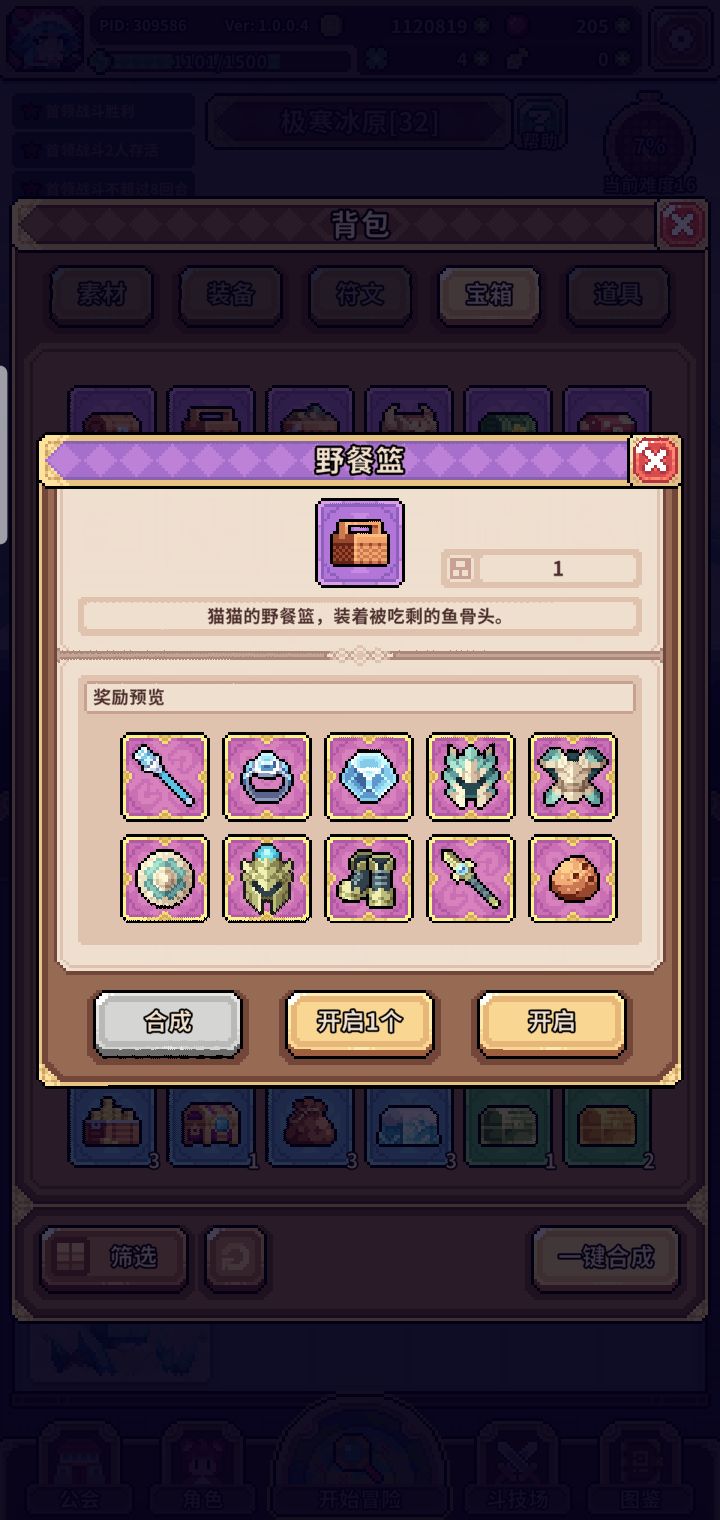Click the chest armor reward icon
Image resolution: width=720 pixels, height=1520 pixels.
click(572, 778)
